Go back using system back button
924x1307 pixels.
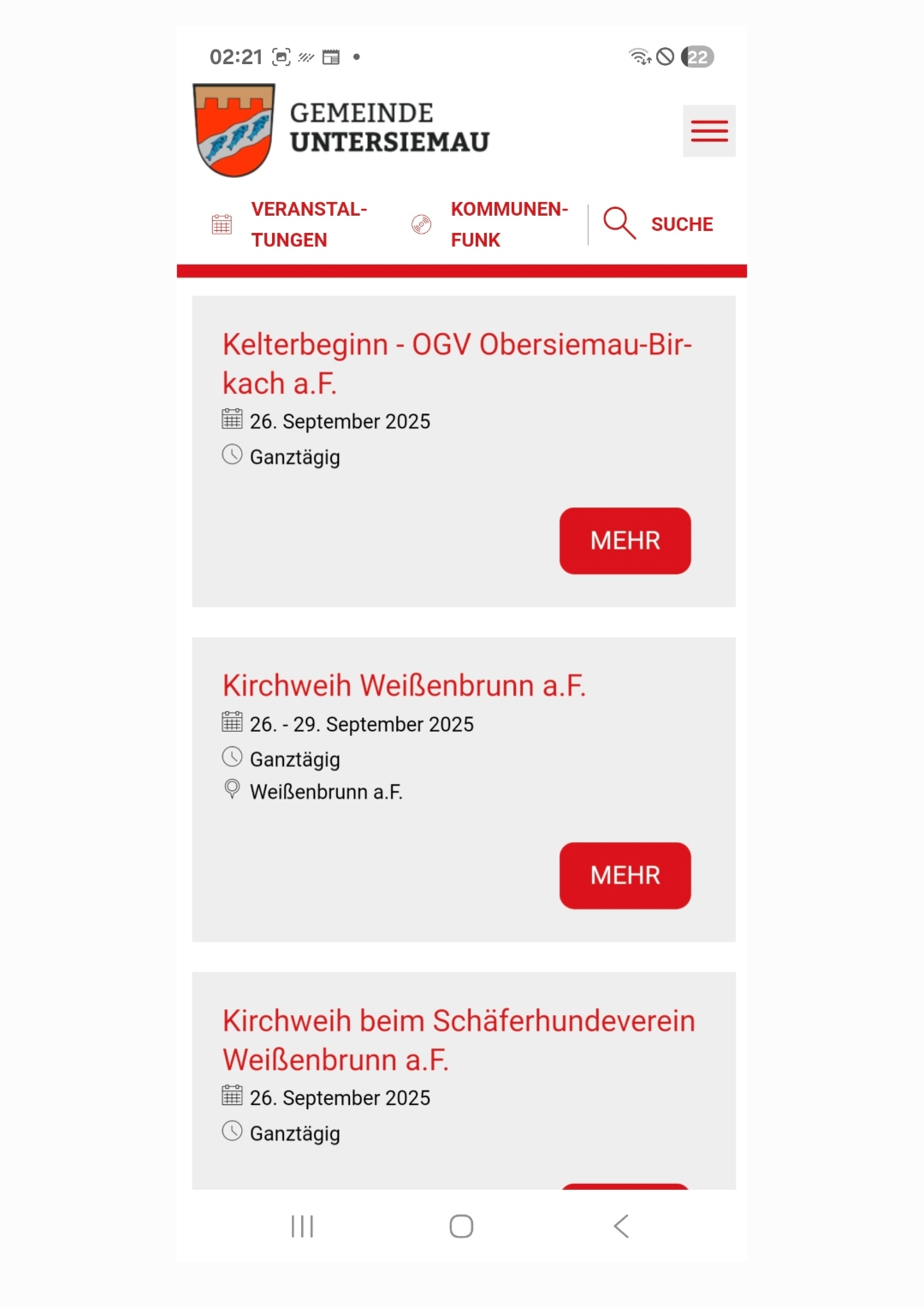[621, 1226]
